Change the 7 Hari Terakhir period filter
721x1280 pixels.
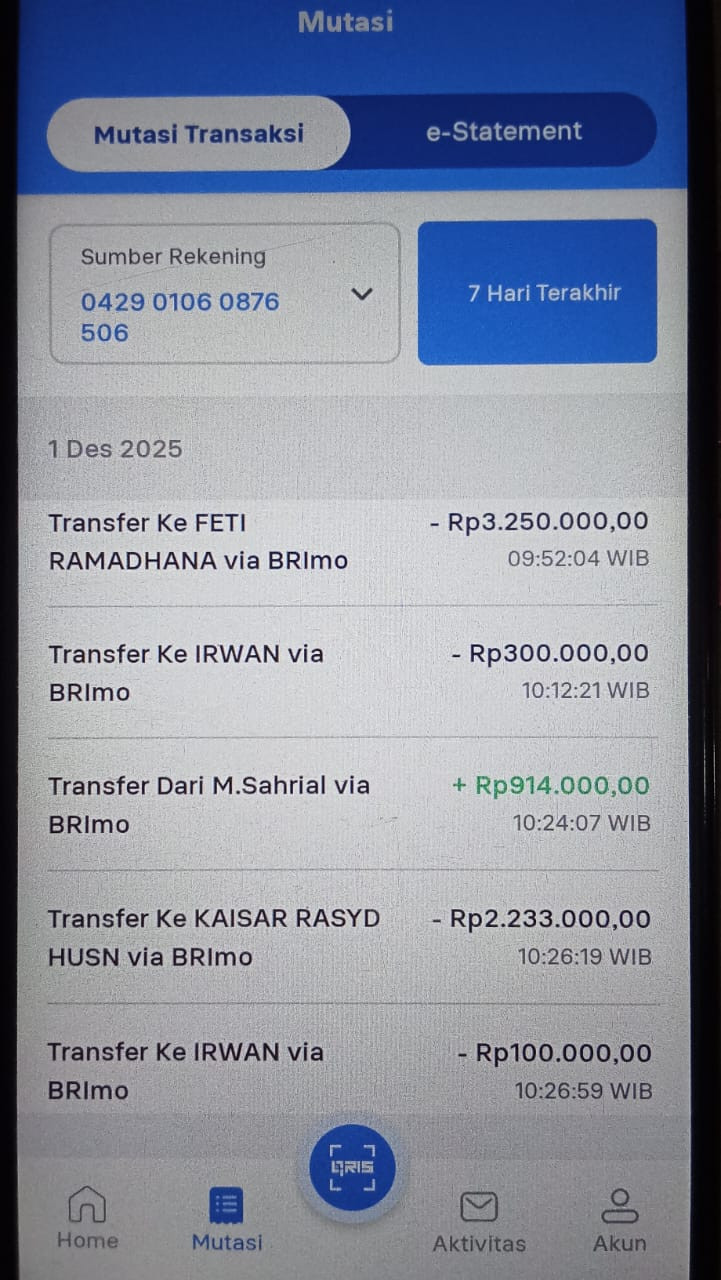point(537,293)
